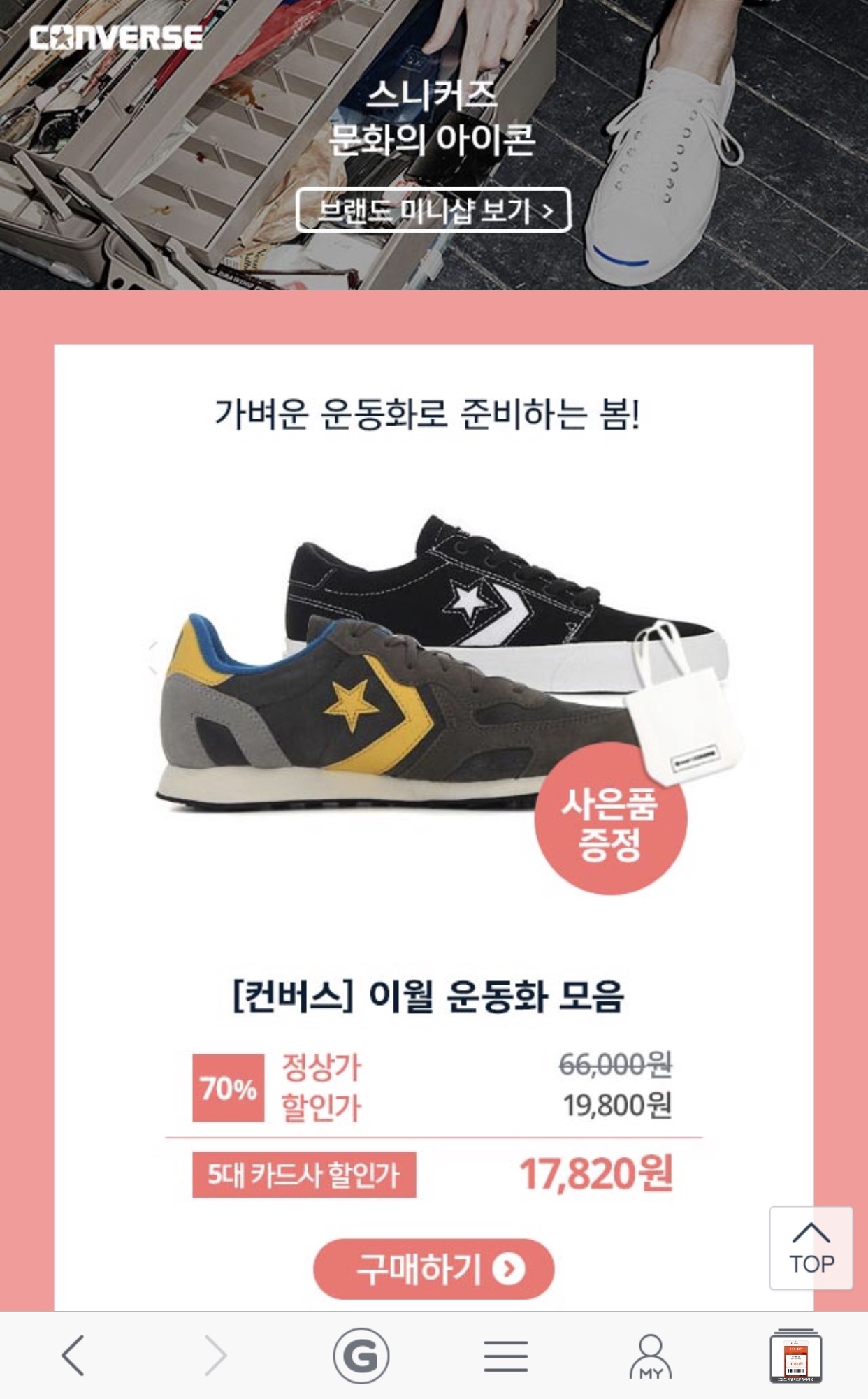Go back to the previous page
This screenshot has width=868, height=1399.
click(x=73, y=1356)
